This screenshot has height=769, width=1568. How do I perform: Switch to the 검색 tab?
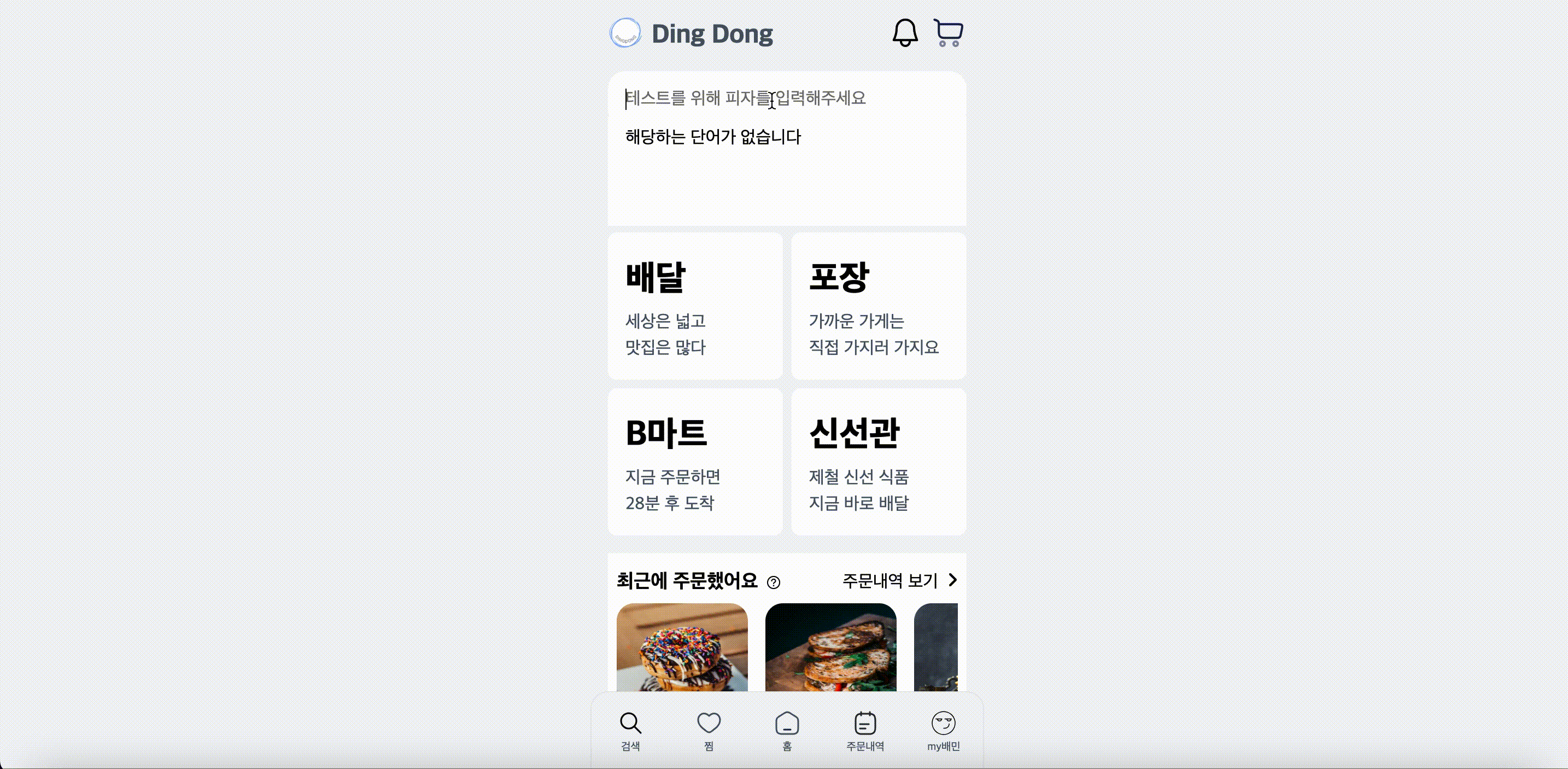click(x=630, y=731)
